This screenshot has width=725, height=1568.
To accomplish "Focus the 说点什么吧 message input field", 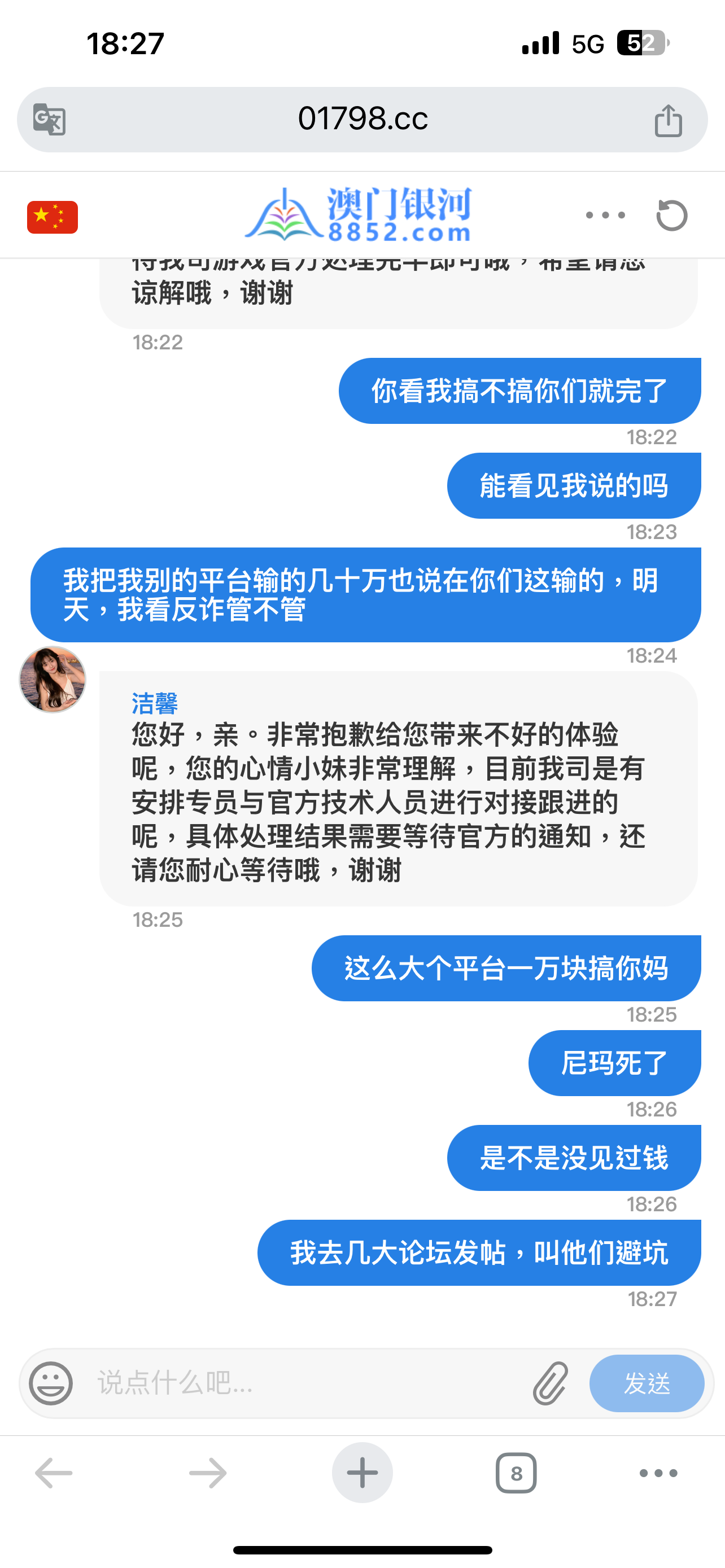I will 243,1383.
